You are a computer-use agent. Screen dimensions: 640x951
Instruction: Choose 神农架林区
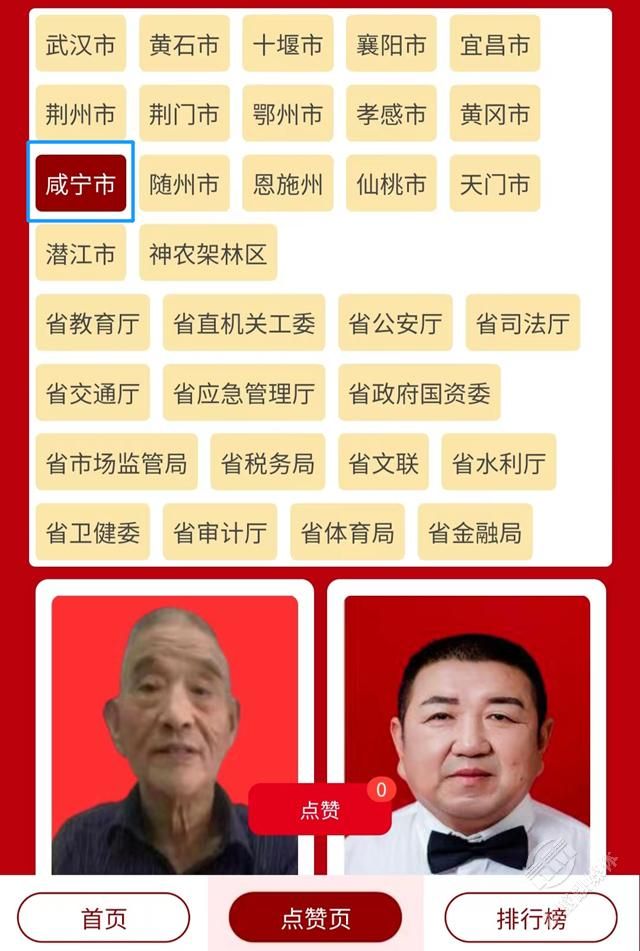[208, 254]
